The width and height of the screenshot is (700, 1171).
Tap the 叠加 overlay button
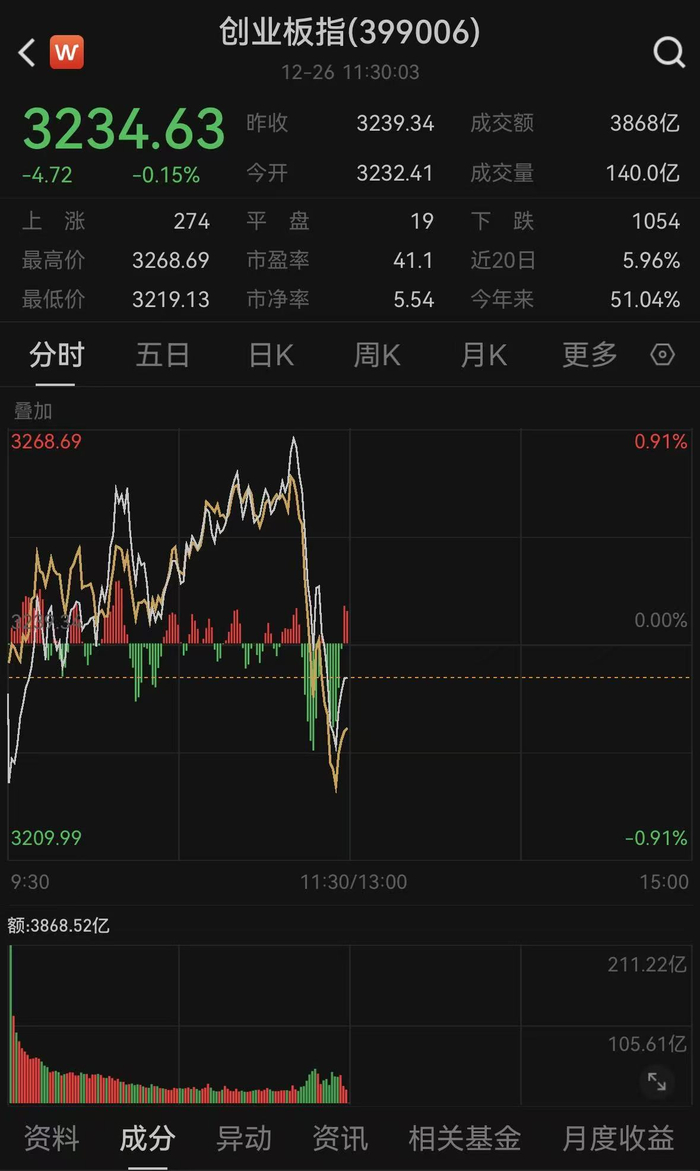tap(32, 411)
